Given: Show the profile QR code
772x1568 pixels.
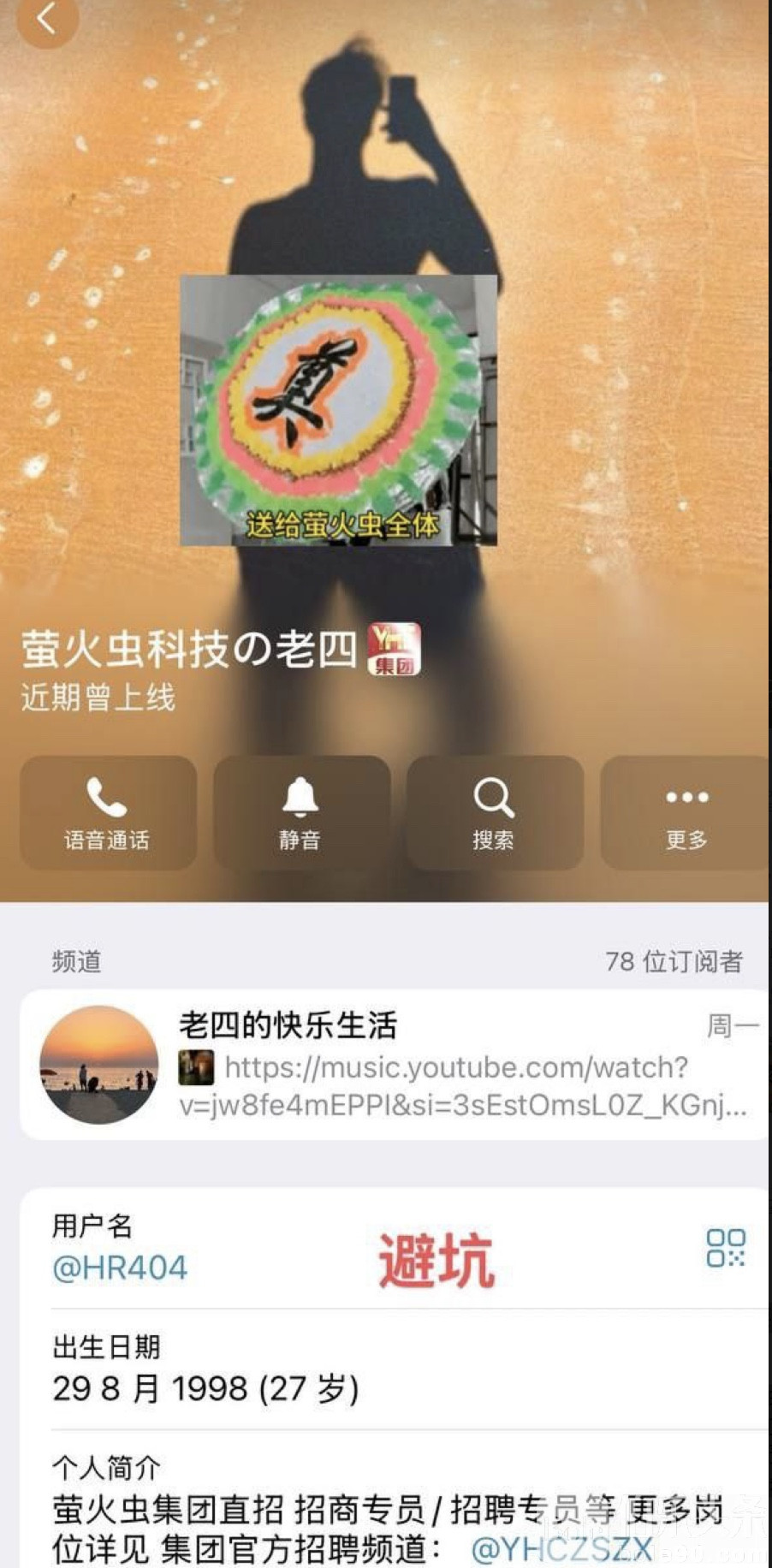Looking at the screenshot, I should [x=725, y=1248].
